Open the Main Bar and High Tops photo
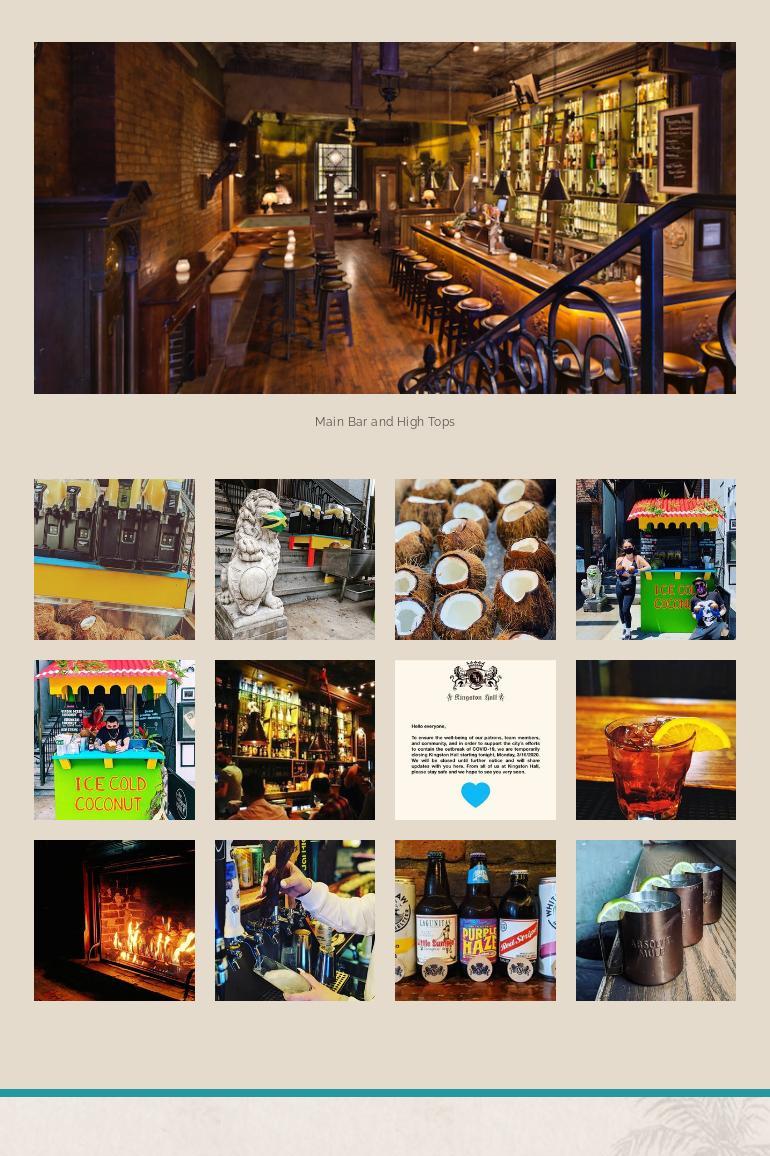This screenshot has height=1156, width=770. (x=385, y=218)
